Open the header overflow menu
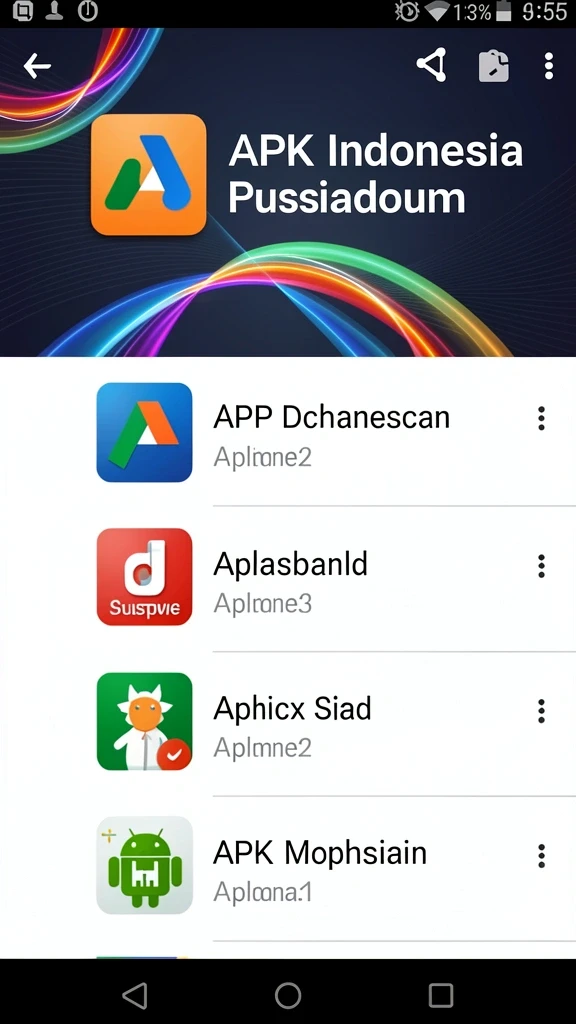The image size is (576, 1024). (x=549, y=66)
